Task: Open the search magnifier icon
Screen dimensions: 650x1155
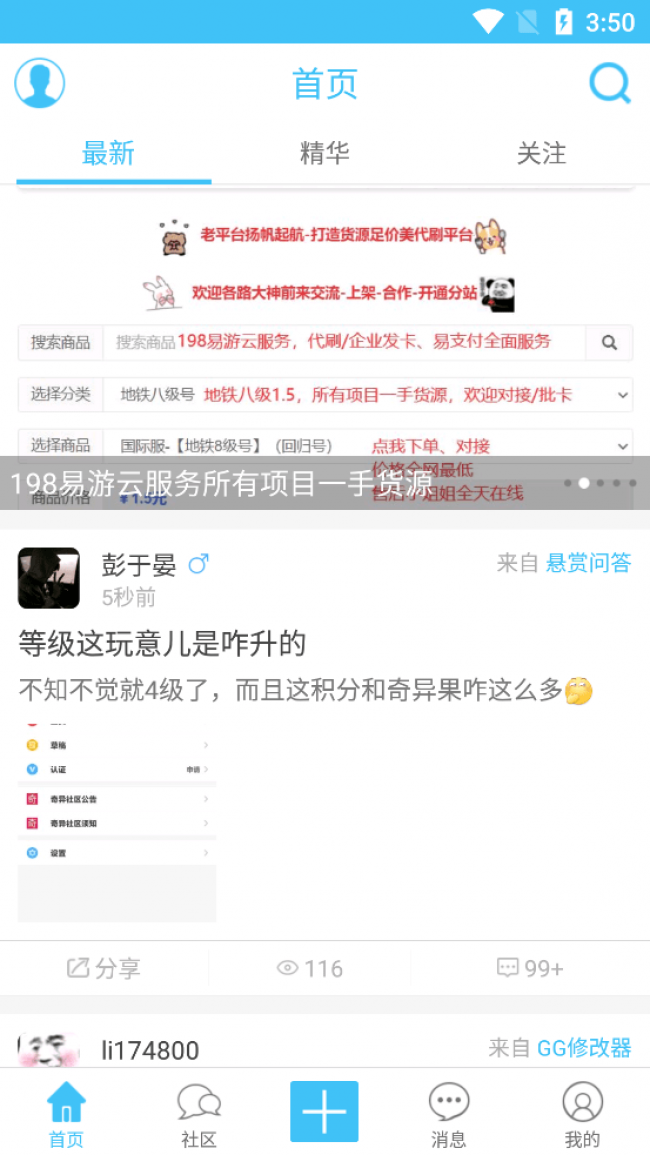Action: 609,83
